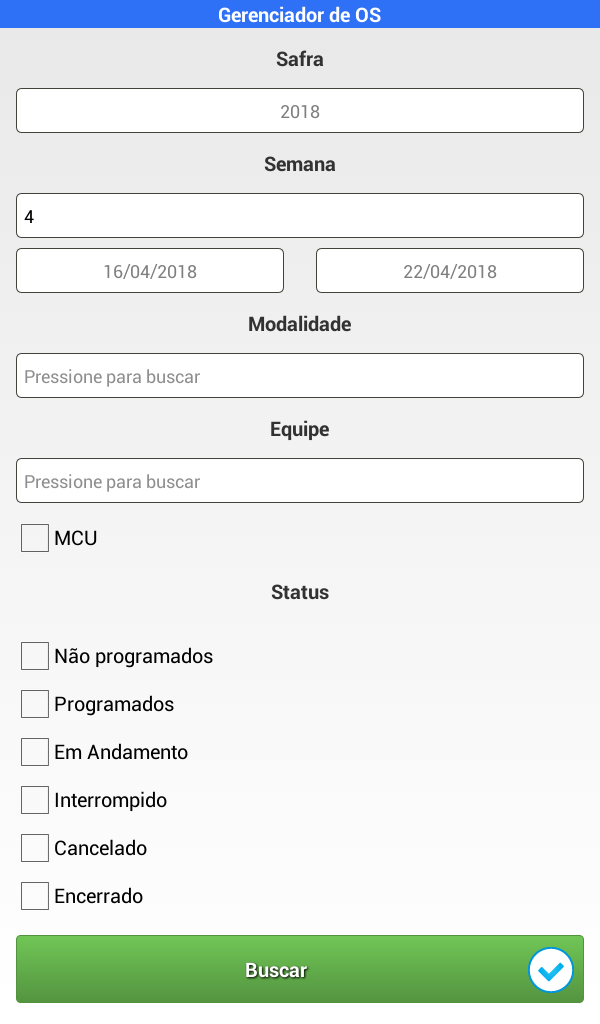Enable the Não programados status filter

point(35,656)
